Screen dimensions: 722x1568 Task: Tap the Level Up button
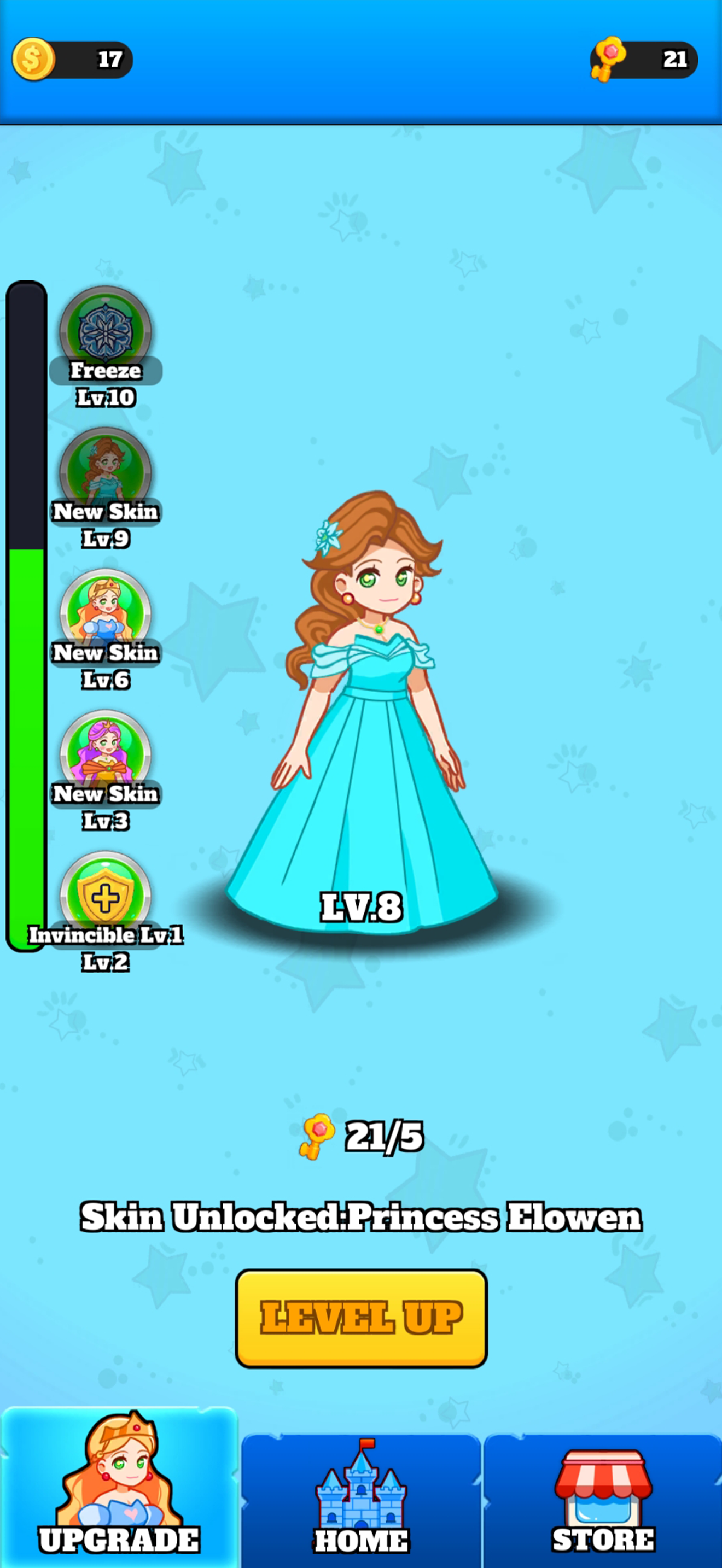361,1318
